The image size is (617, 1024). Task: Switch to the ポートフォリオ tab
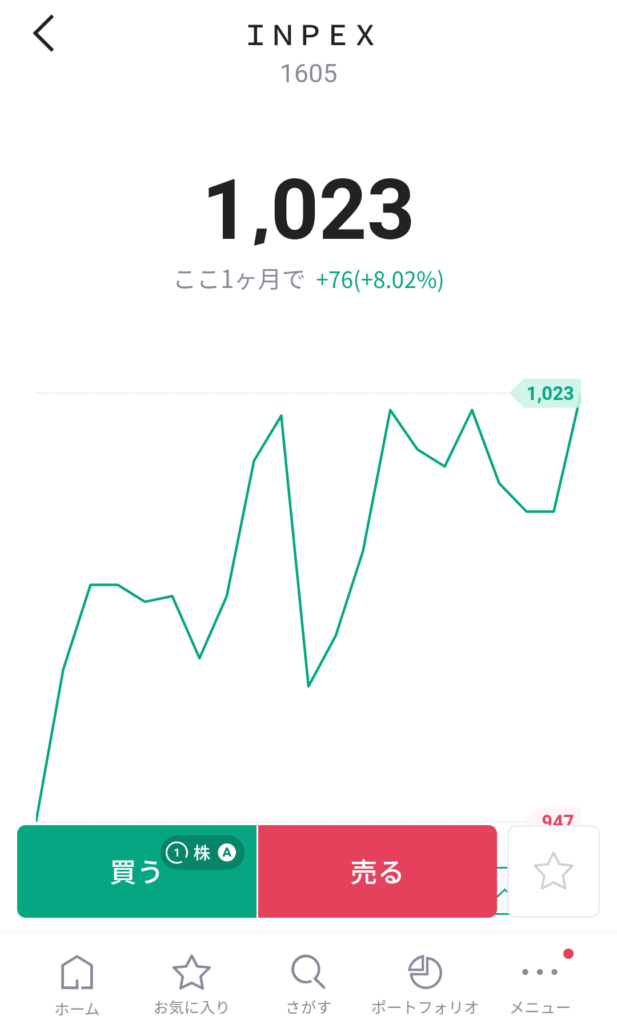click(x=424, y=985)
